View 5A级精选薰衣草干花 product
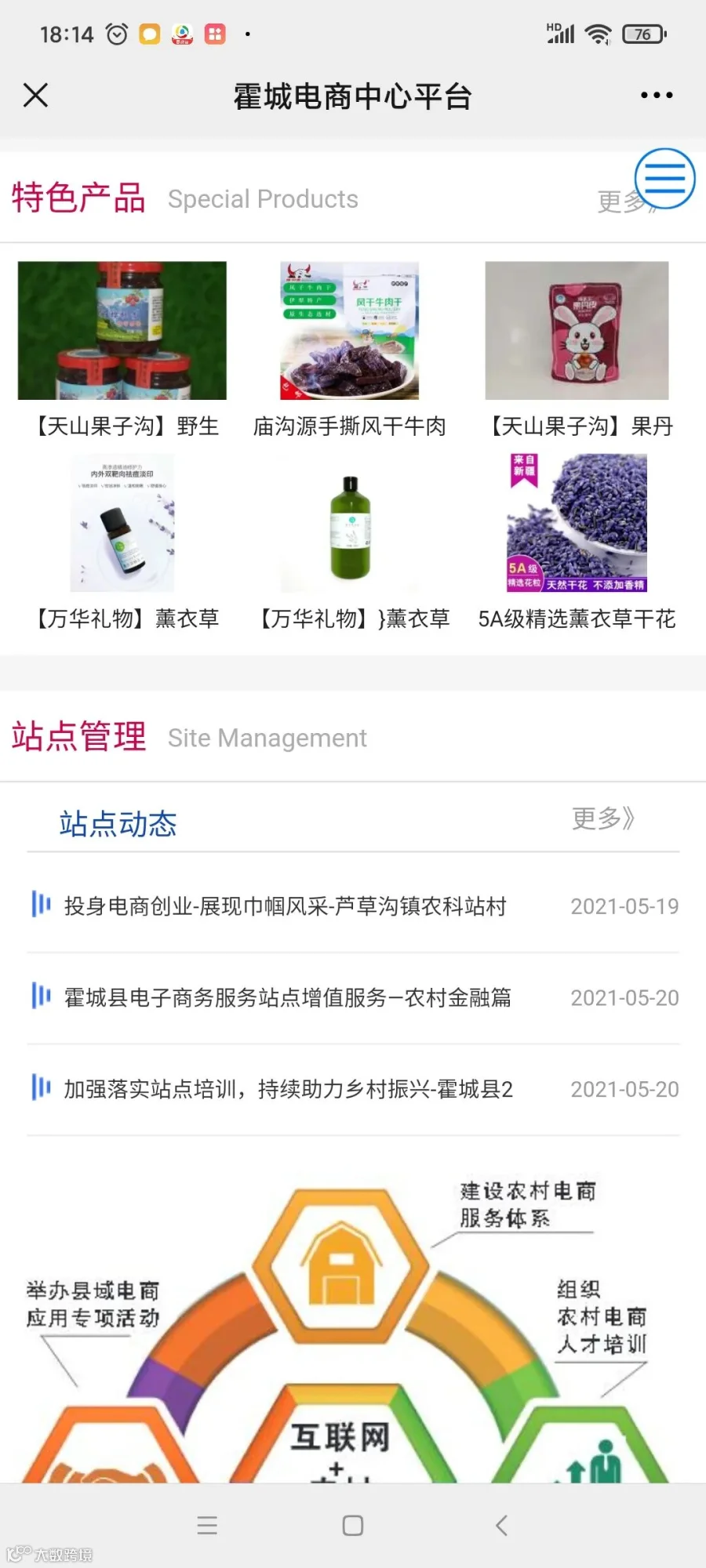Viewport: 706px width, 1568px height. 577,542
